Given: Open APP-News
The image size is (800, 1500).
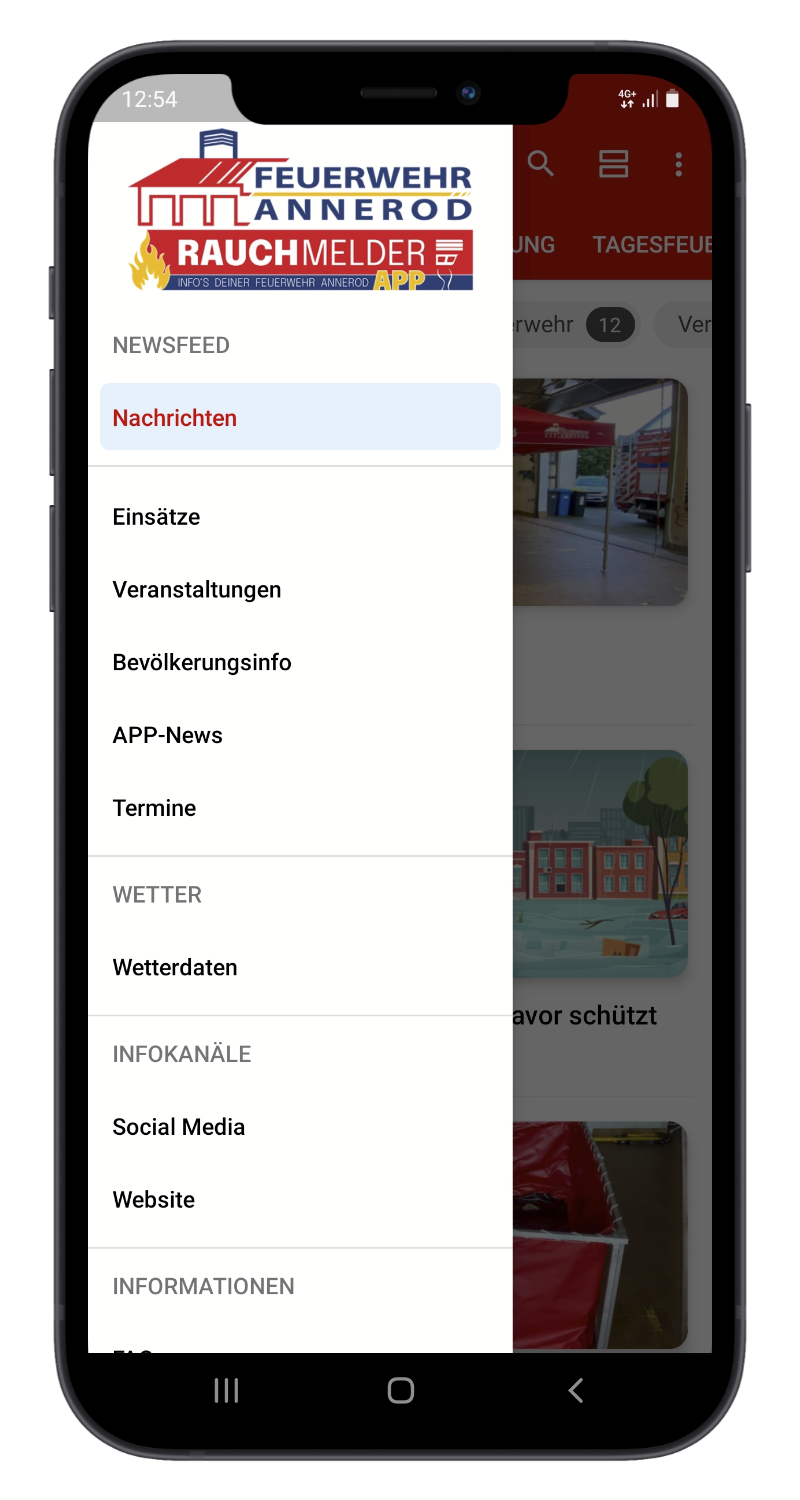Looking at the screenshot, I should (x=300, y=735).
